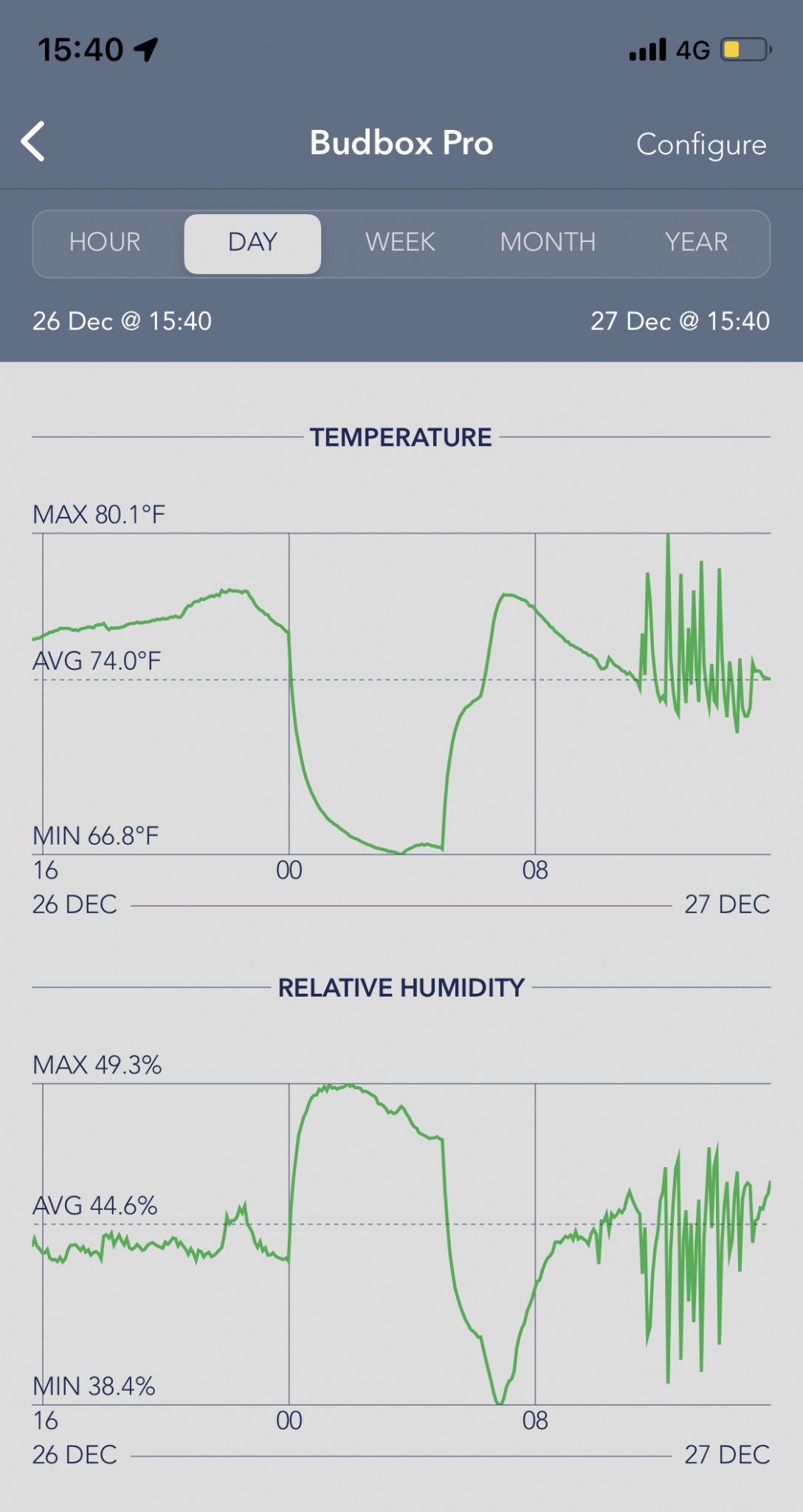This screenshot has width=803, height=1512.
Task: Switch to the YEAR view
Action: click(x=696, y=242)
